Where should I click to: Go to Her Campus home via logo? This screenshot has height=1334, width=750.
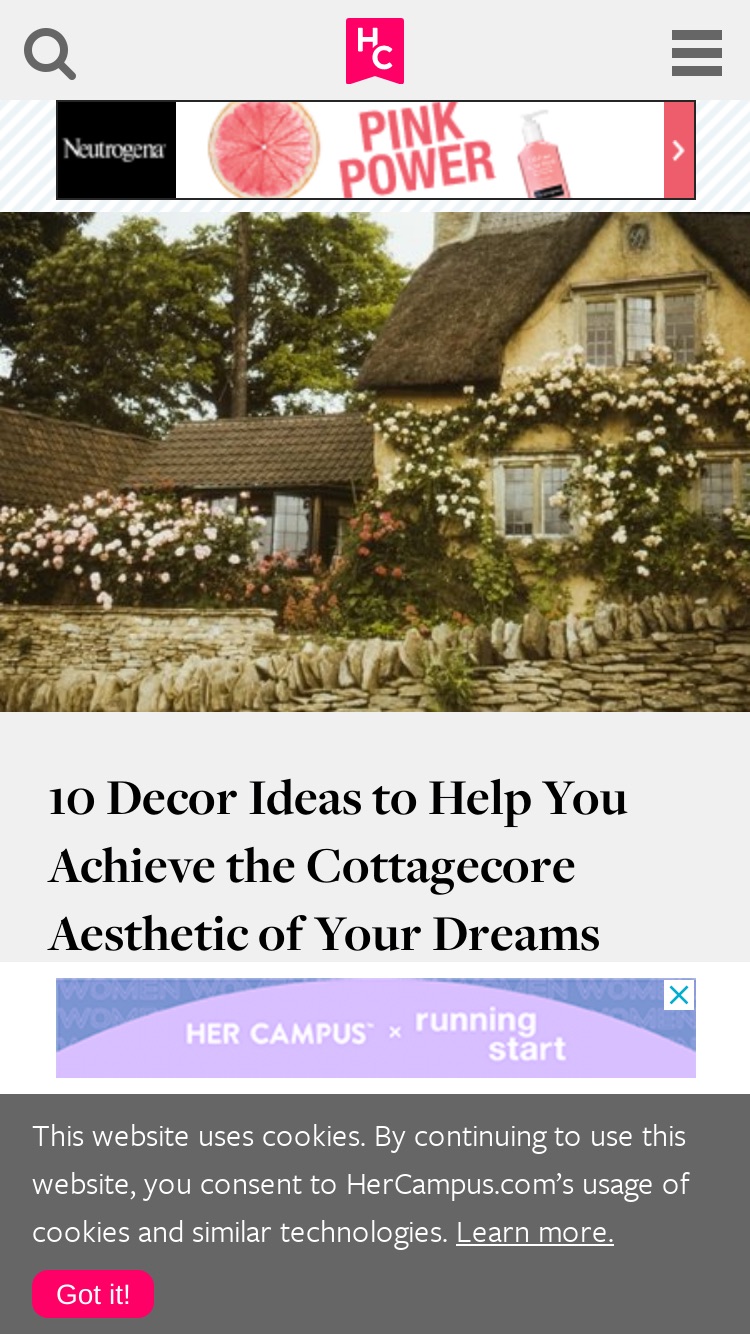pyautogui.click(x=375, y=51)
